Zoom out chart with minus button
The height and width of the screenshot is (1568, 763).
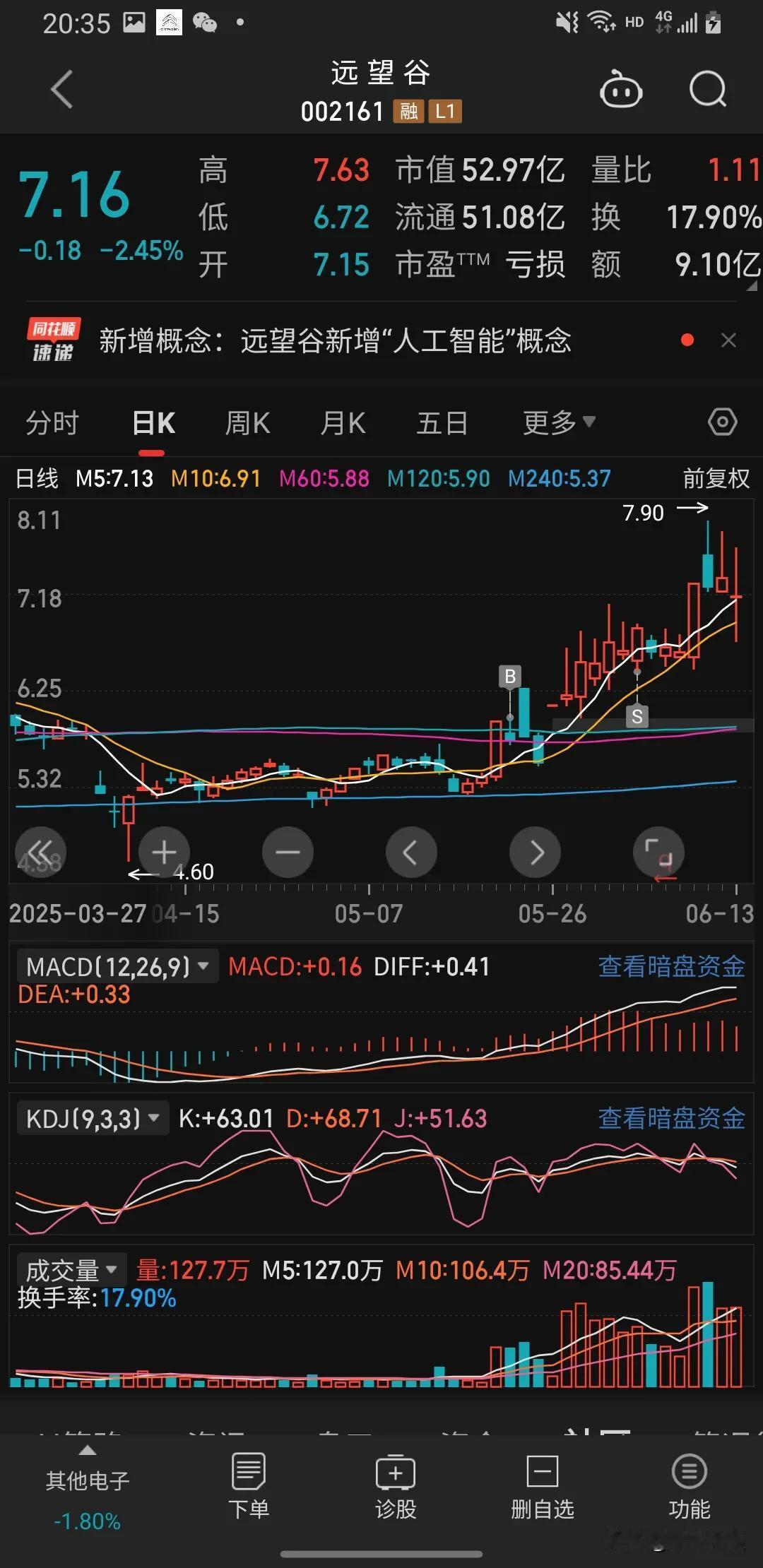coord(288,852)
